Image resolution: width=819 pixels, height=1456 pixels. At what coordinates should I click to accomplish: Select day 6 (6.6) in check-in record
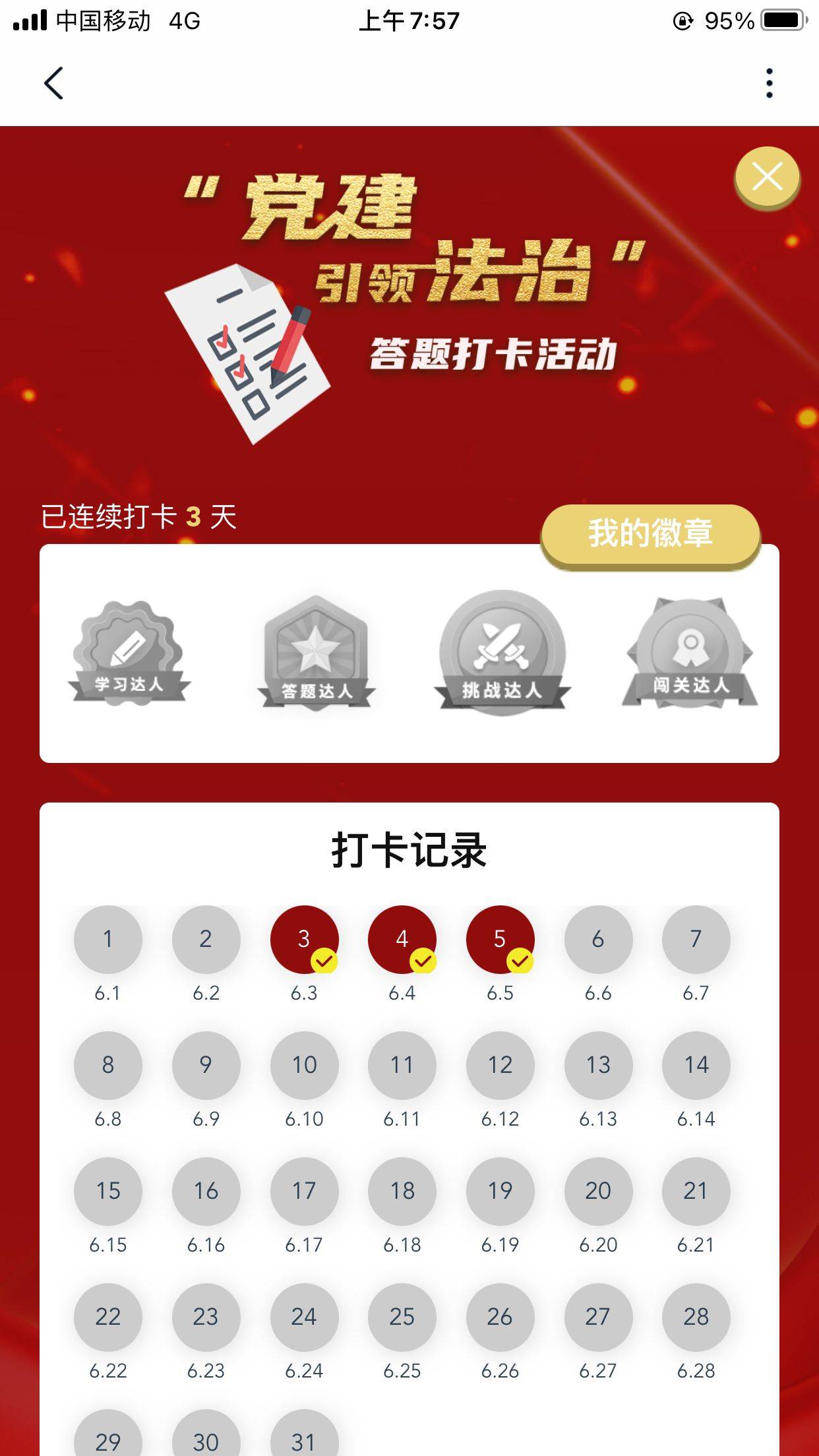click(598, 939)
